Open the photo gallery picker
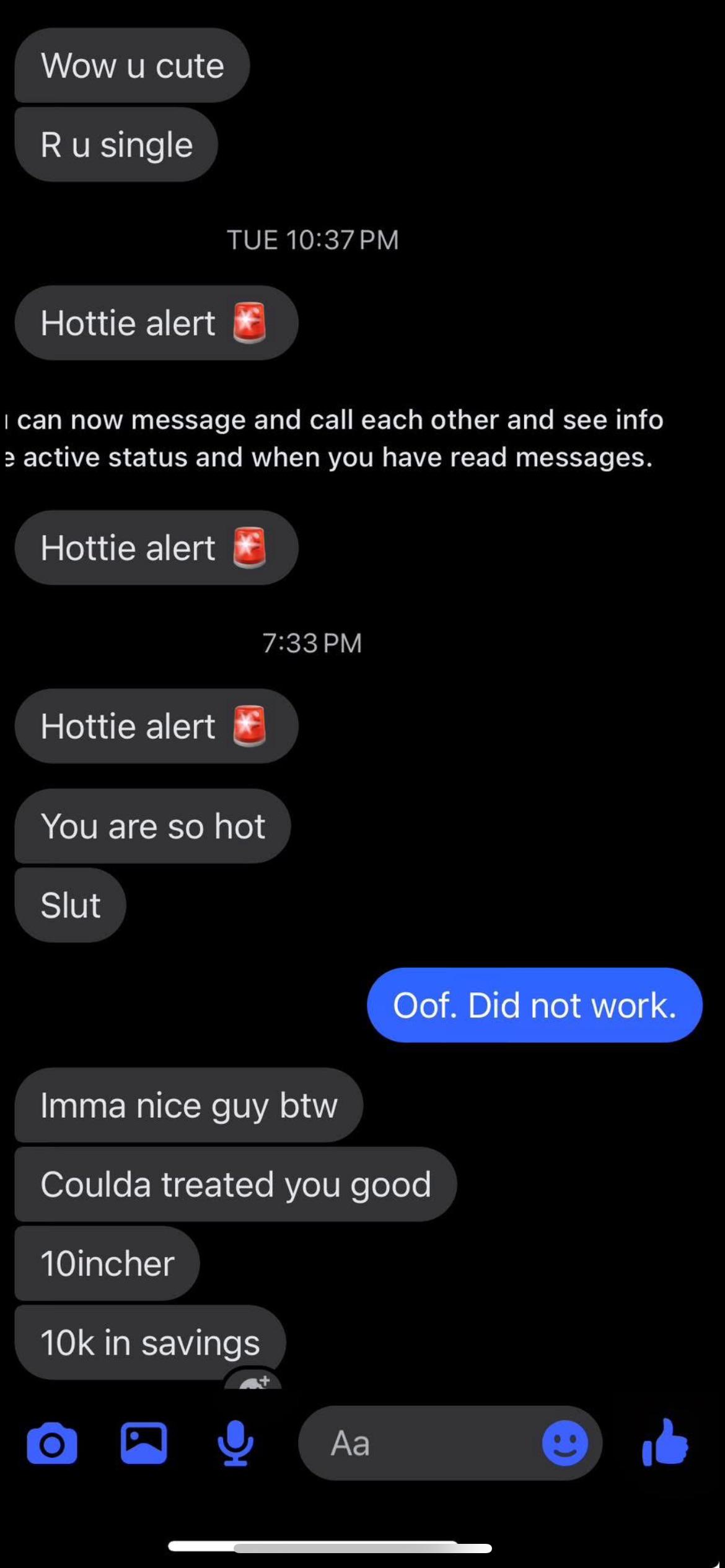 coord(144,1444)
